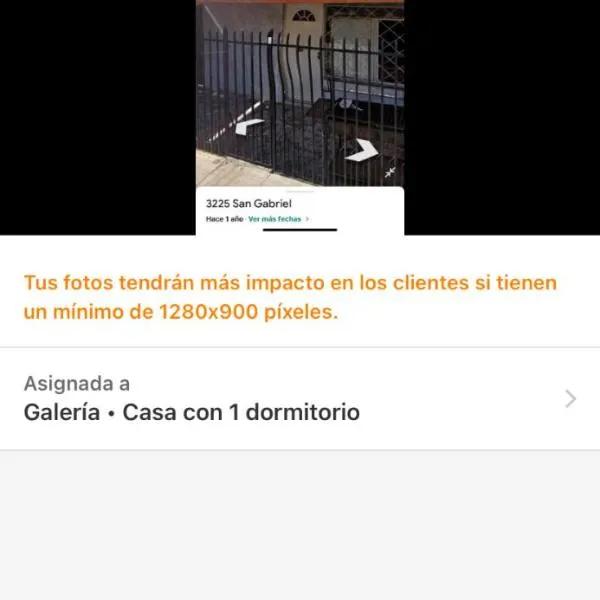Open the Asignada a Galería row
The image size is (600, 600).
point(300,398)
